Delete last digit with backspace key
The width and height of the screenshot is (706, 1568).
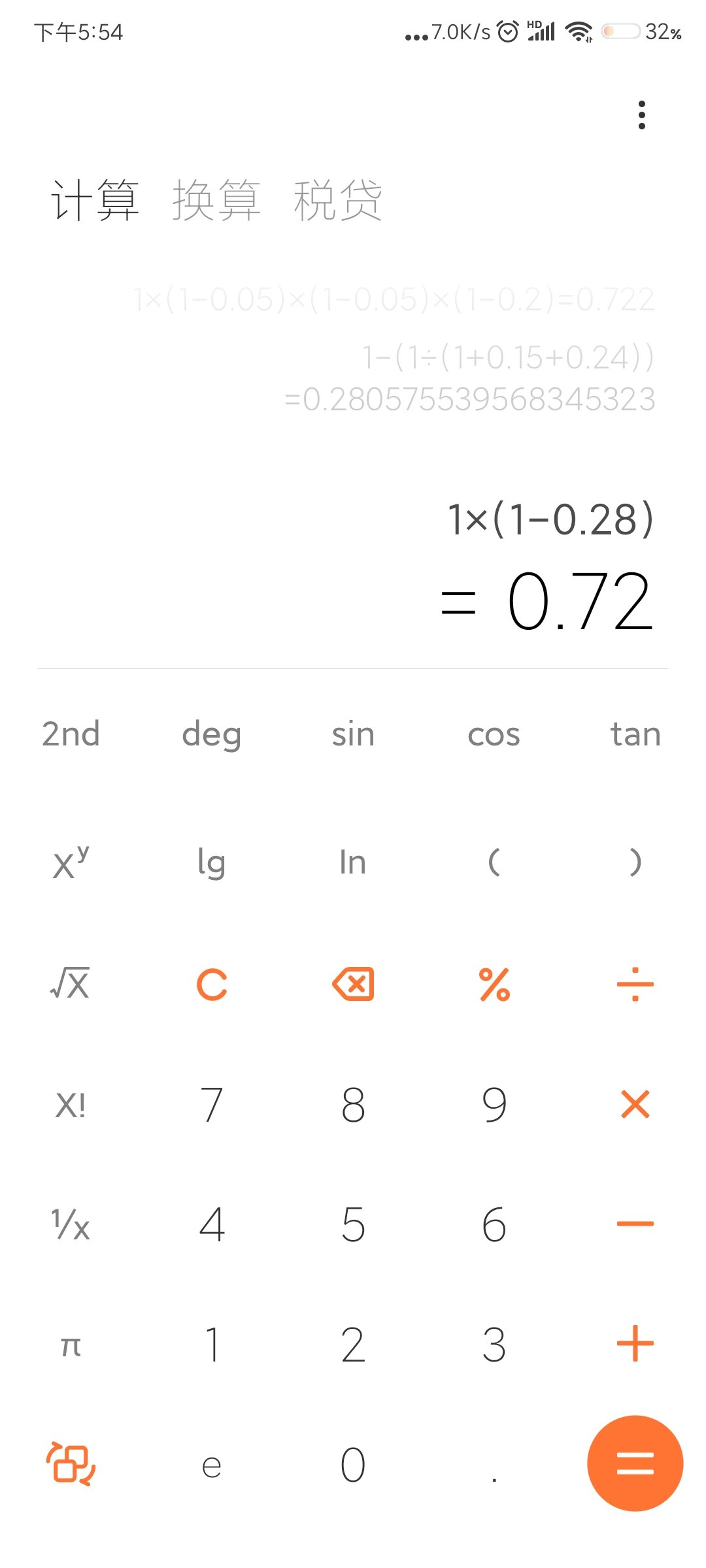(x=353, y=984)
